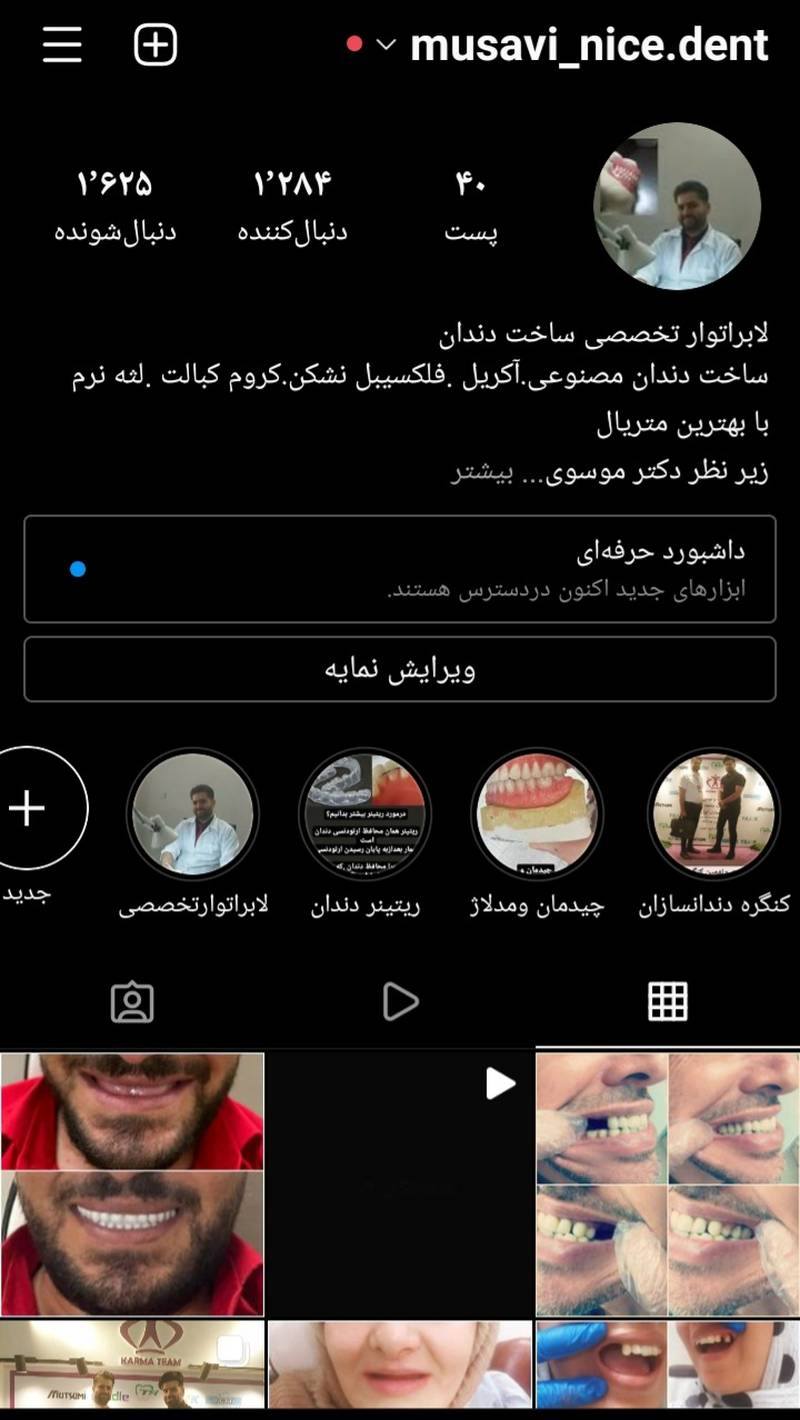Open the hamburger menu

[x=62, y=45]
